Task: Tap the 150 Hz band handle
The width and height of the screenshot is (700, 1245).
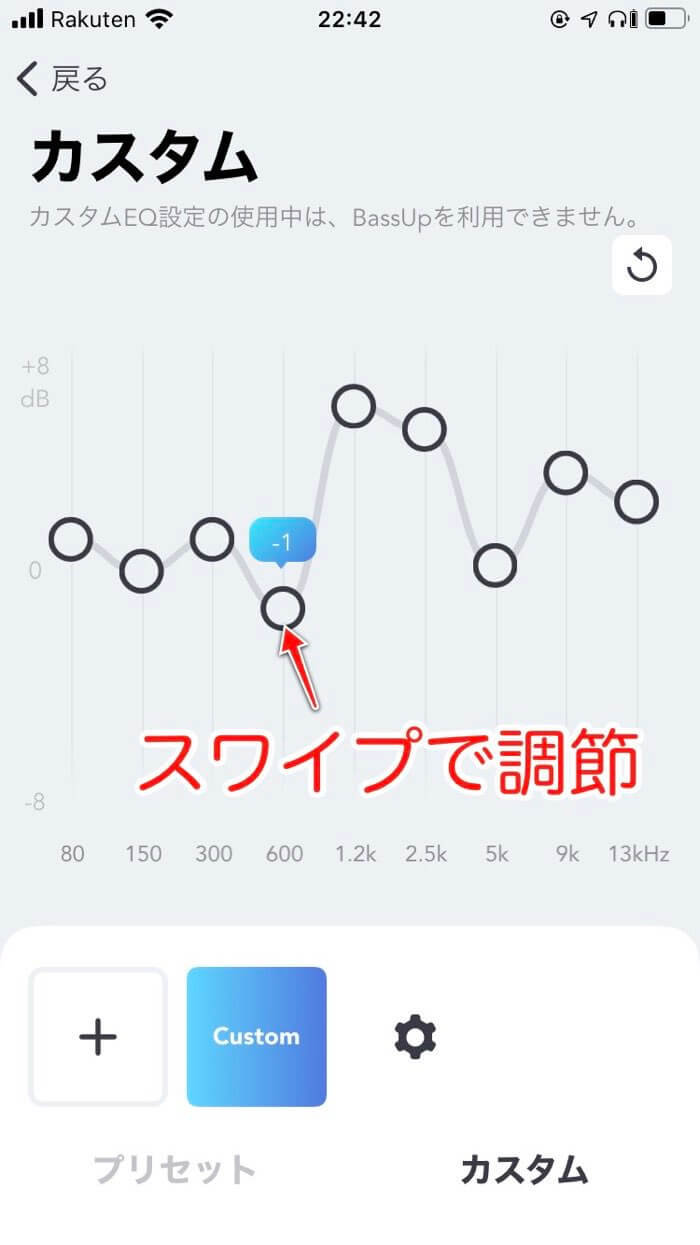Action: pos(141,571)
